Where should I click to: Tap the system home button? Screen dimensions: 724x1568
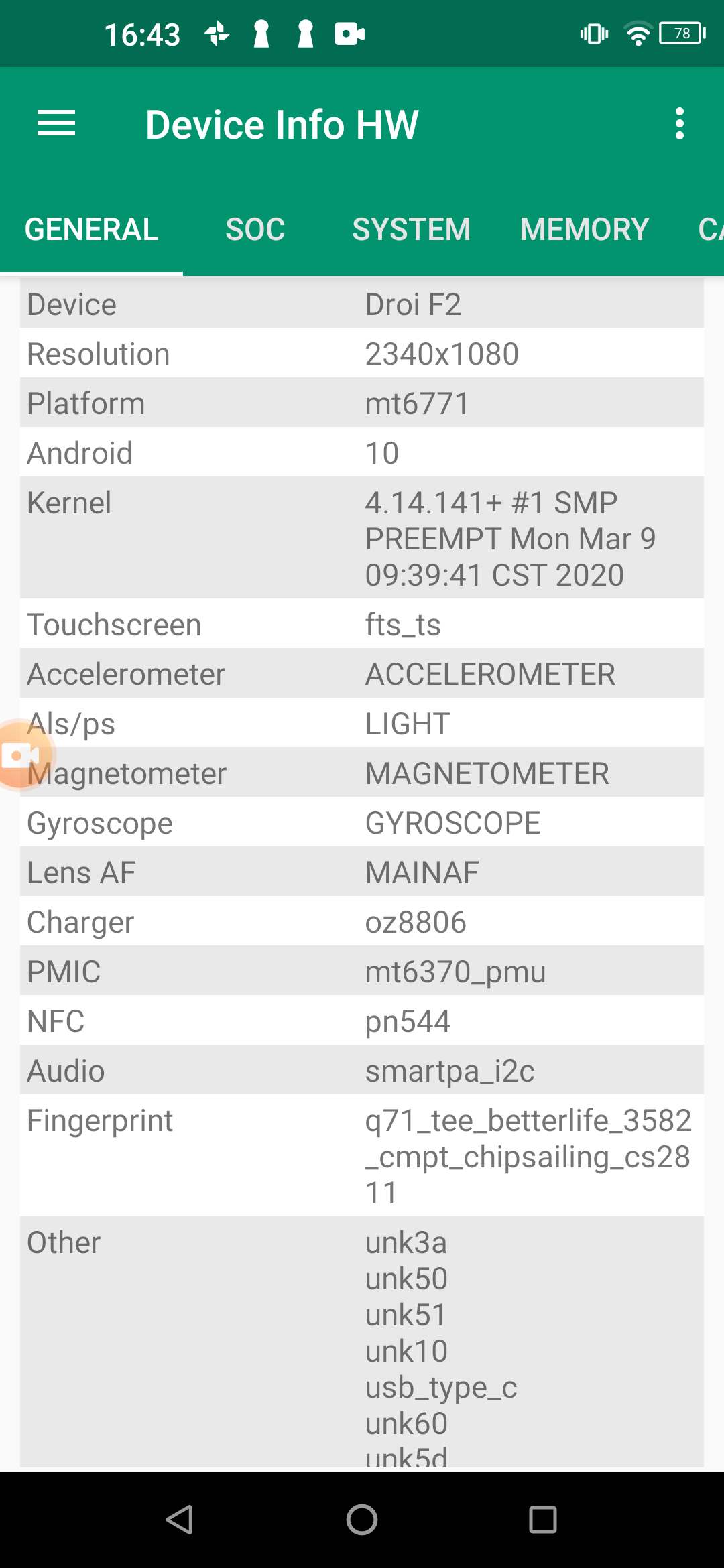tap(362, 1519)
